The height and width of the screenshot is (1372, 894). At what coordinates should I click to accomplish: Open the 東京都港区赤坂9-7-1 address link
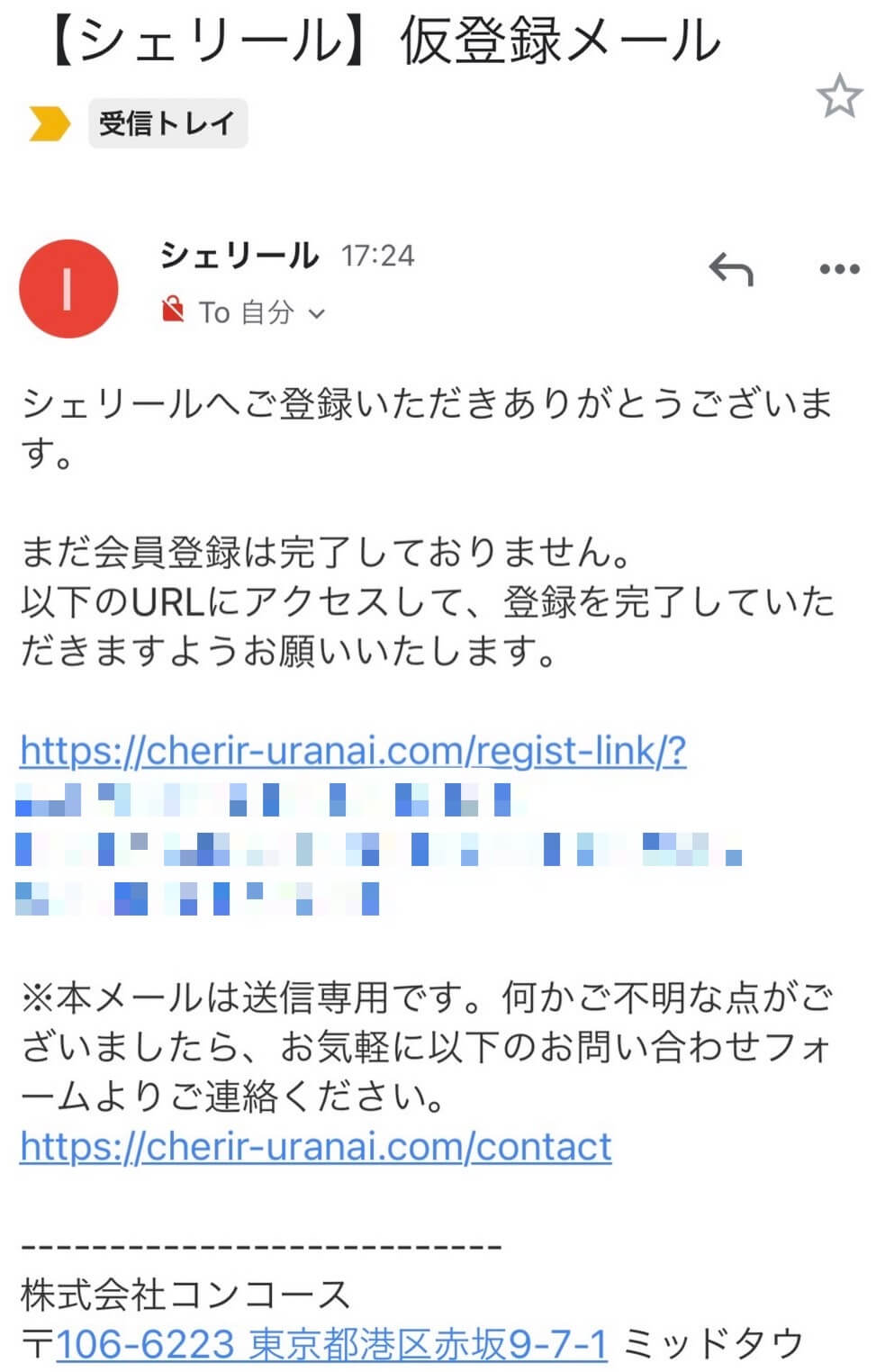pyautogui.click(x=332, y=1344)
